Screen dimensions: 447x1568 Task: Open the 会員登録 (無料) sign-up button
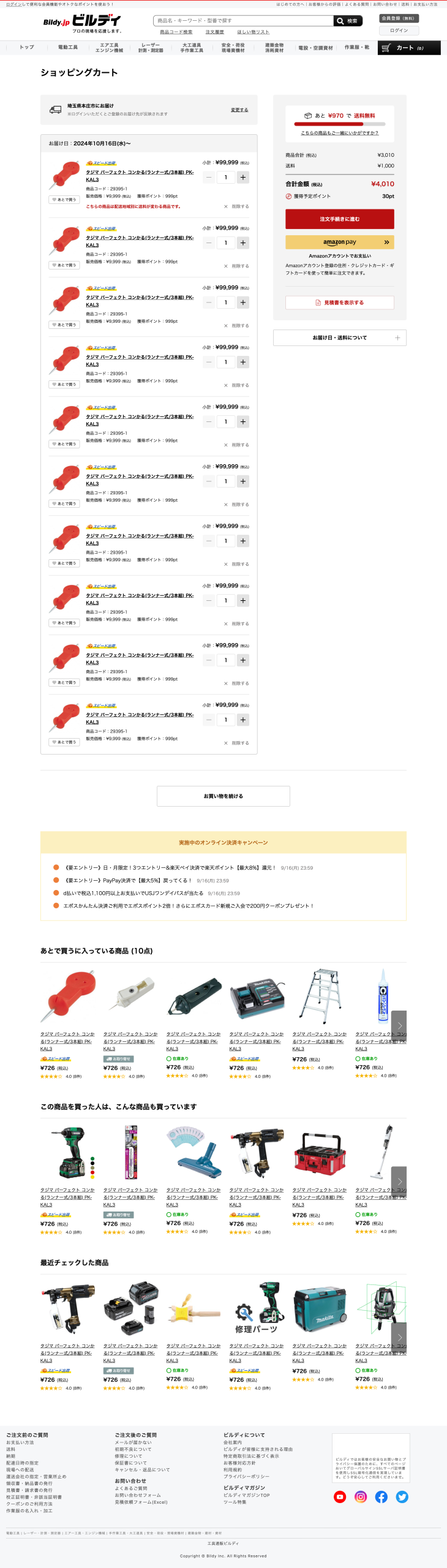(399, 18)
